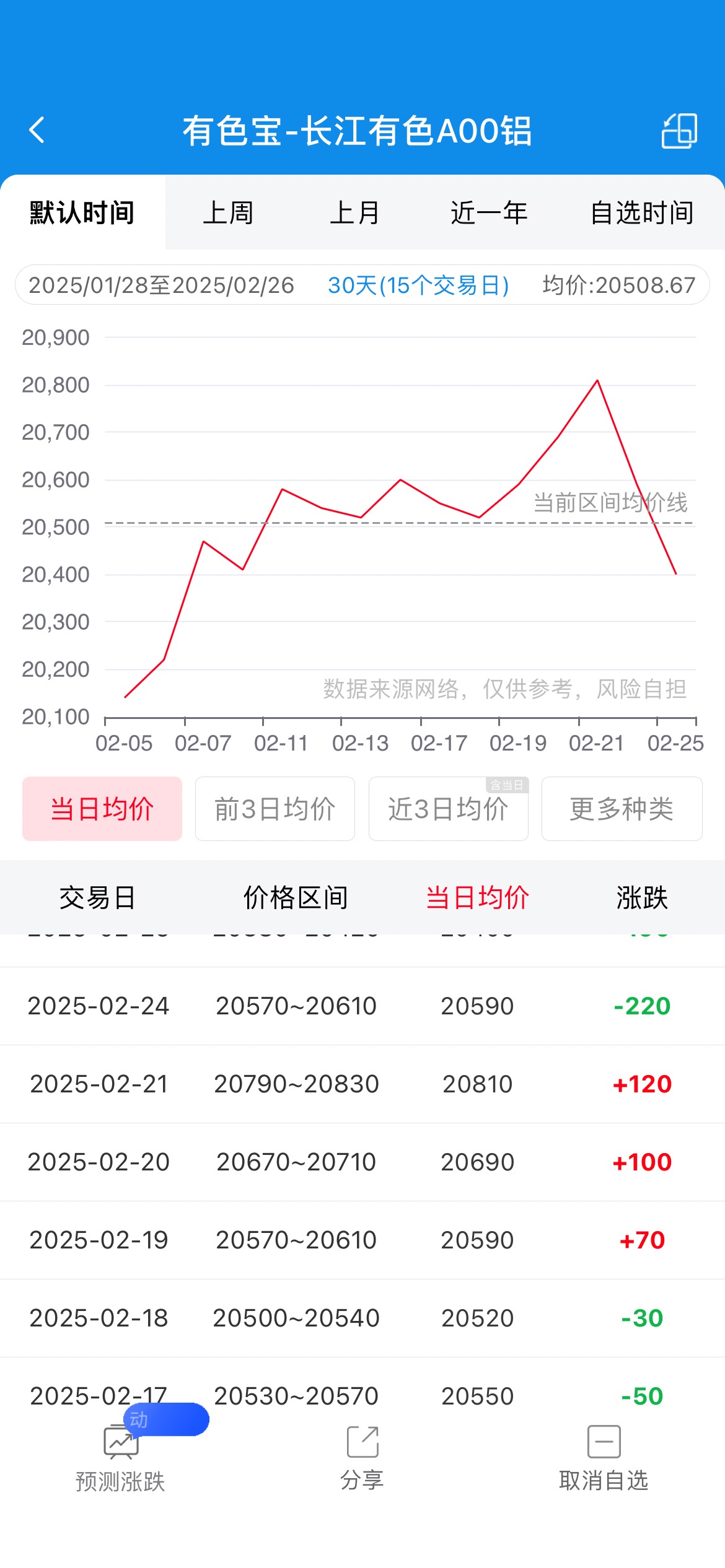Open the 自选时间 custom range tab

click(642, 212)
